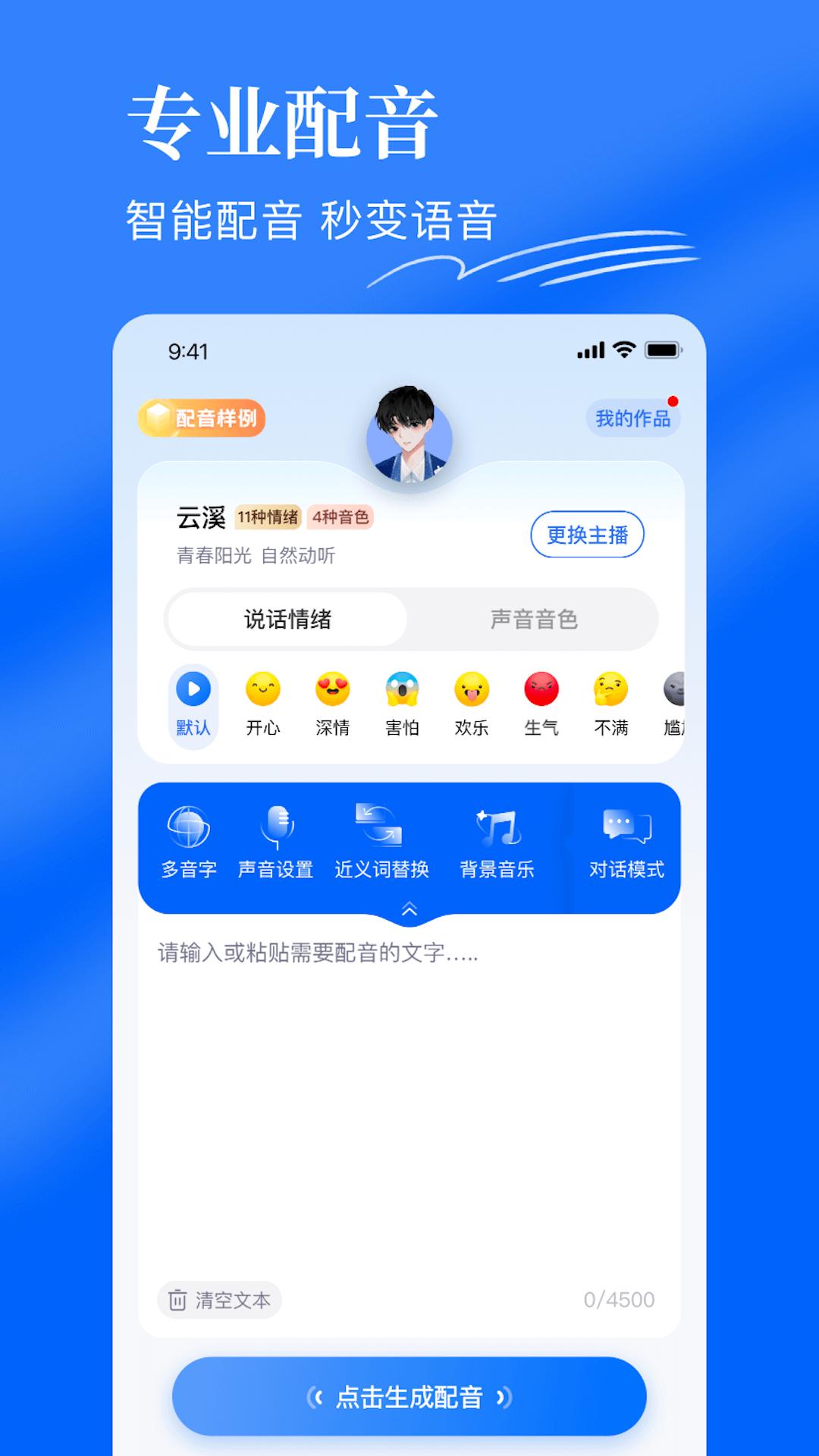Open the 背景音乐 background music tool
The image size is (819, 1456).
coord(497,842)
